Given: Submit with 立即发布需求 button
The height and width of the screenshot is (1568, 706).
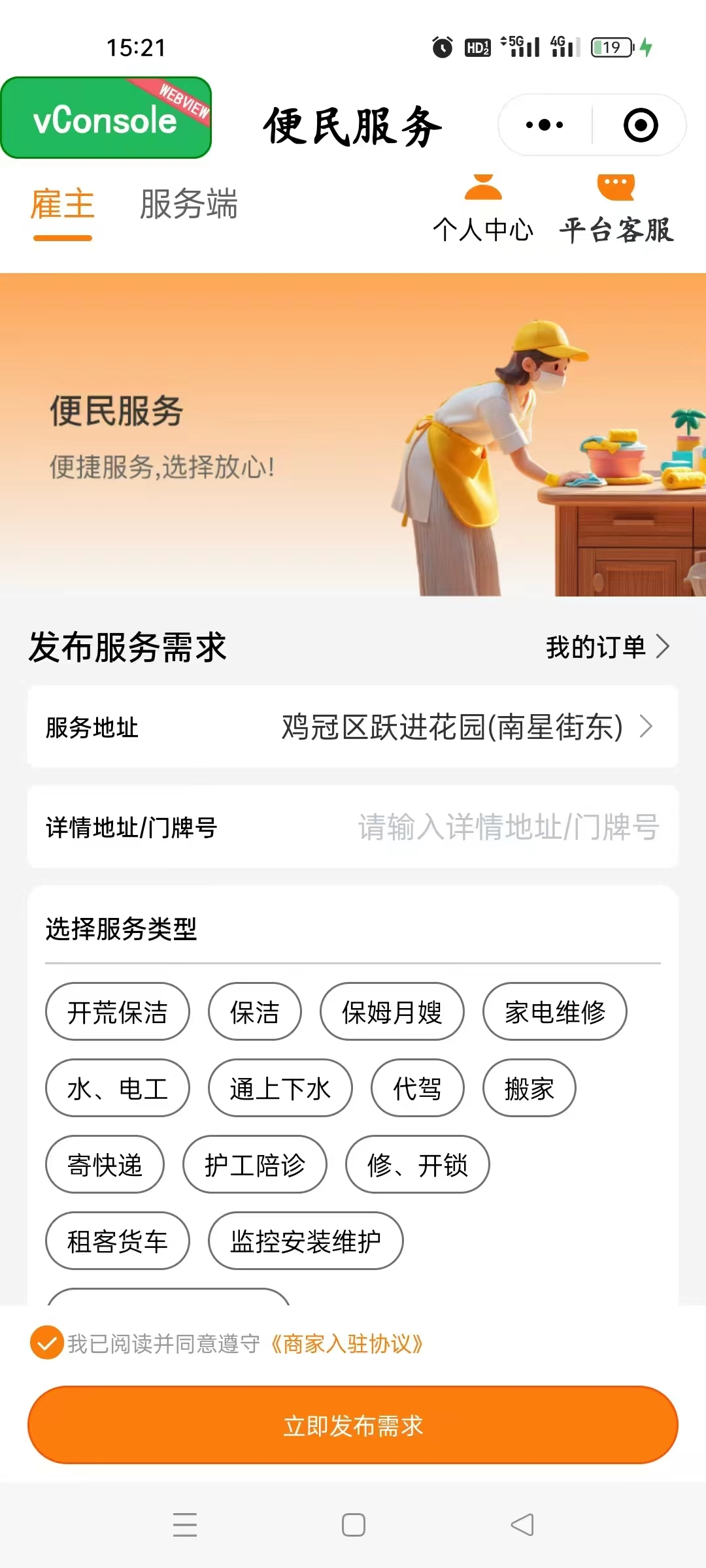Looking at the screenshot, I should pos(353,1425).
